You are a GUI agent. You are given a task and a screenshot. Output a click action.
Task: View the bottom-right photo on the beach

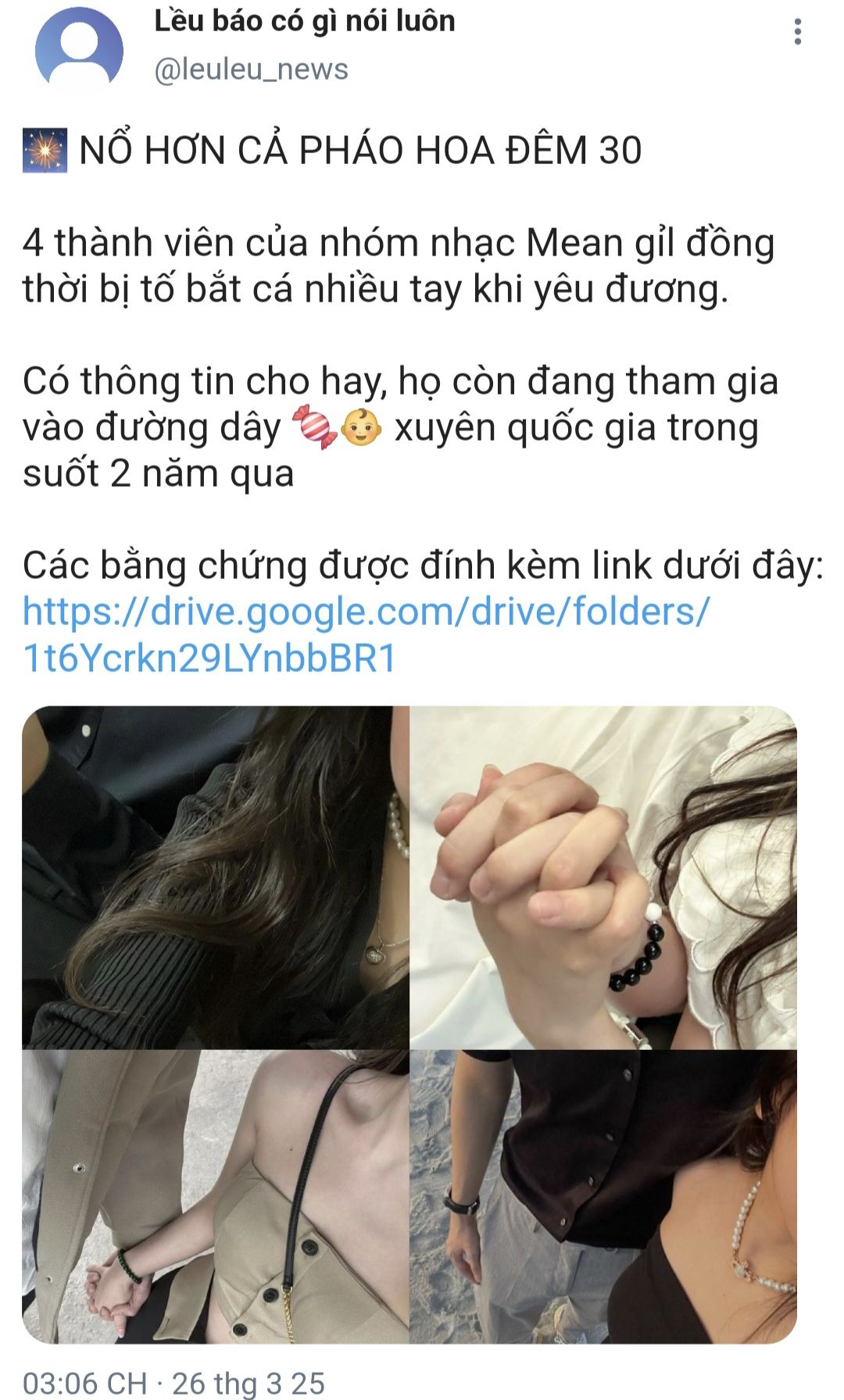tap(604, 1197)
